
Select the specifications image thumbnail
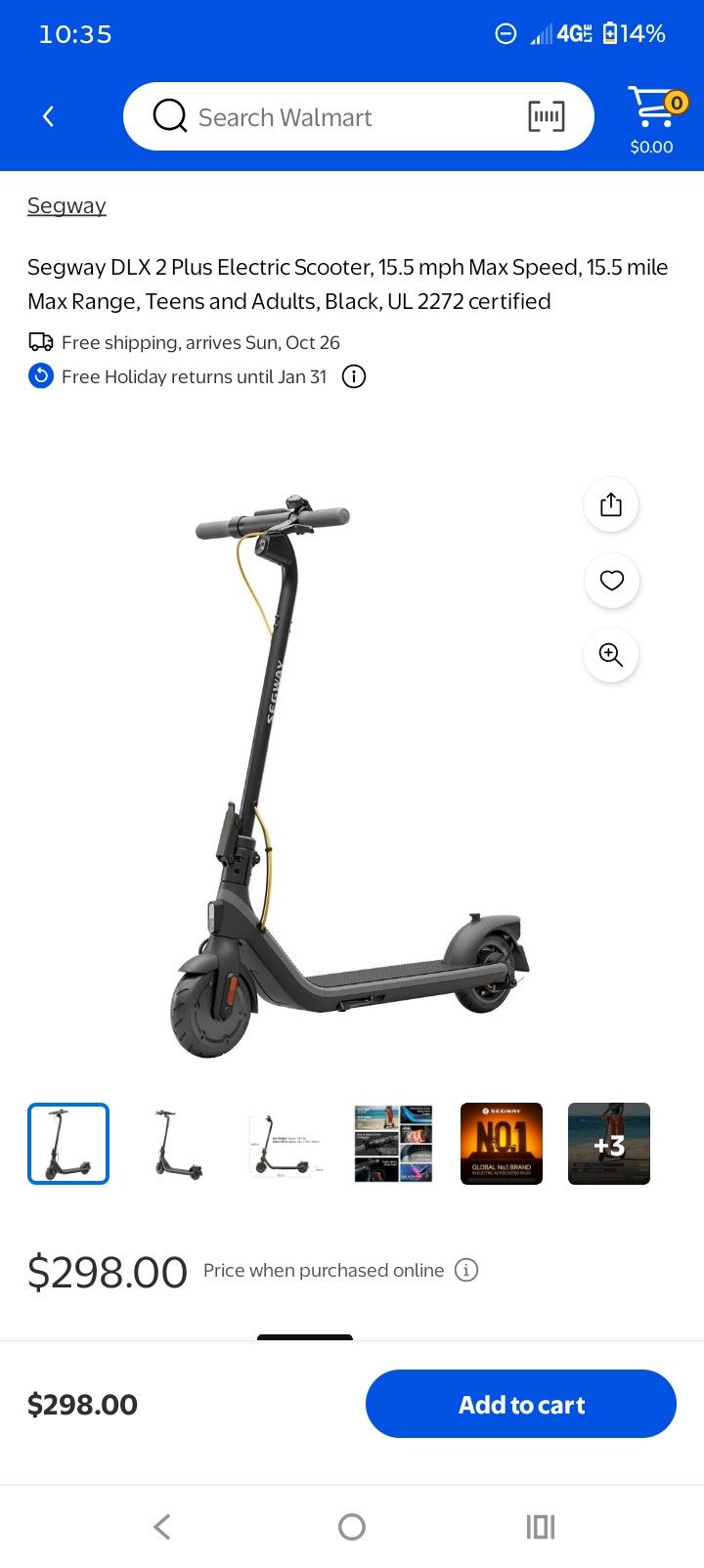tap(284, 1144)
